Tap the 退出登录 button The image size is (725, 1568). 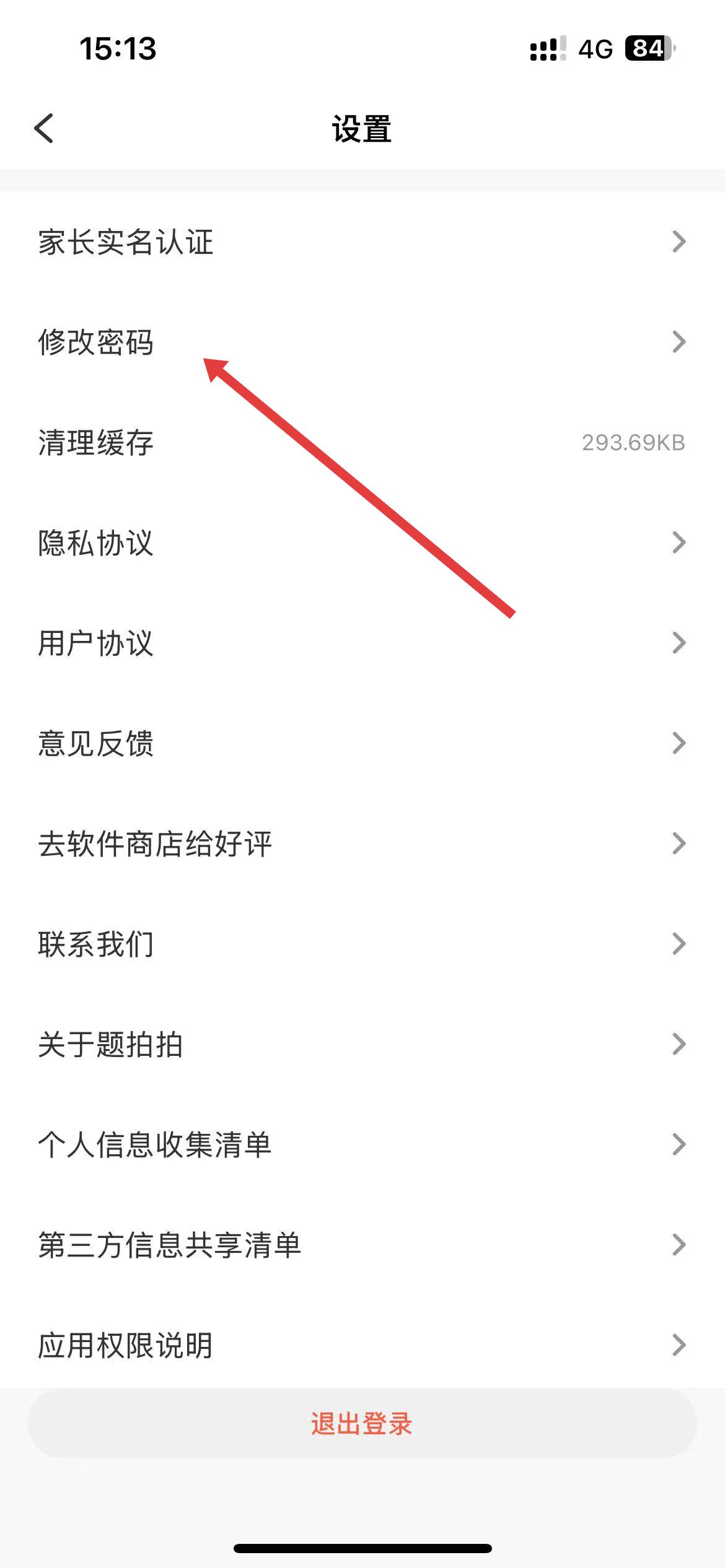coord(362,1424)
